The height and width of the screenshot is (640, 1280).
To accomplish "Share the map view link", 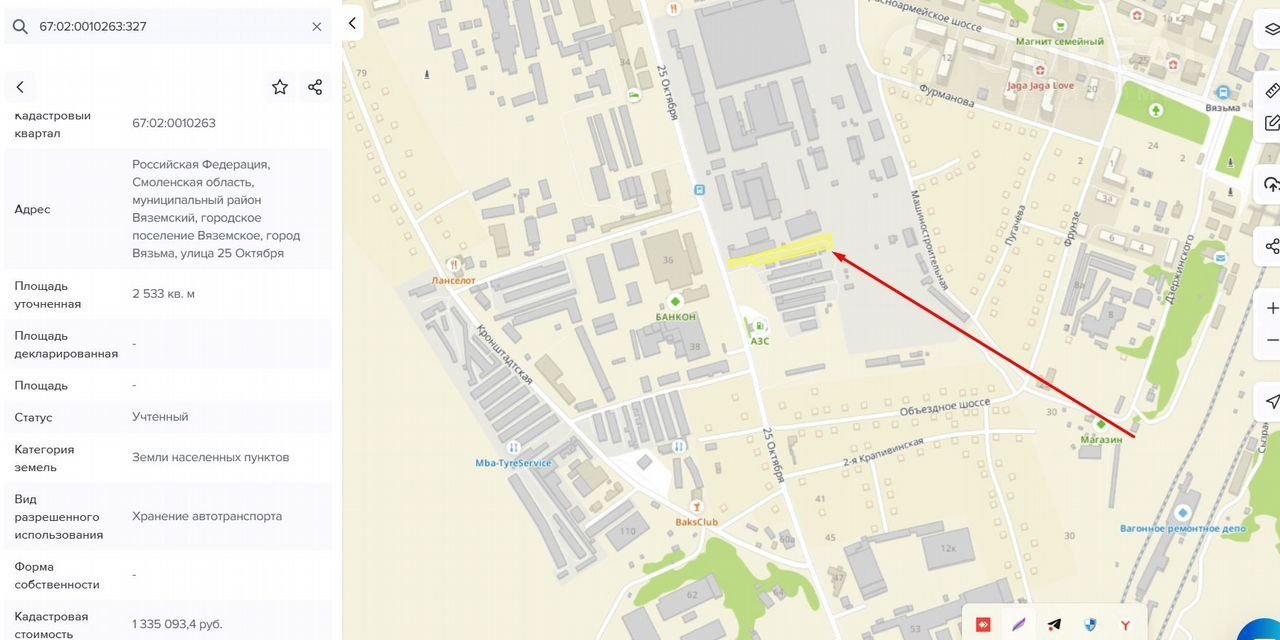I will 1271,246.
